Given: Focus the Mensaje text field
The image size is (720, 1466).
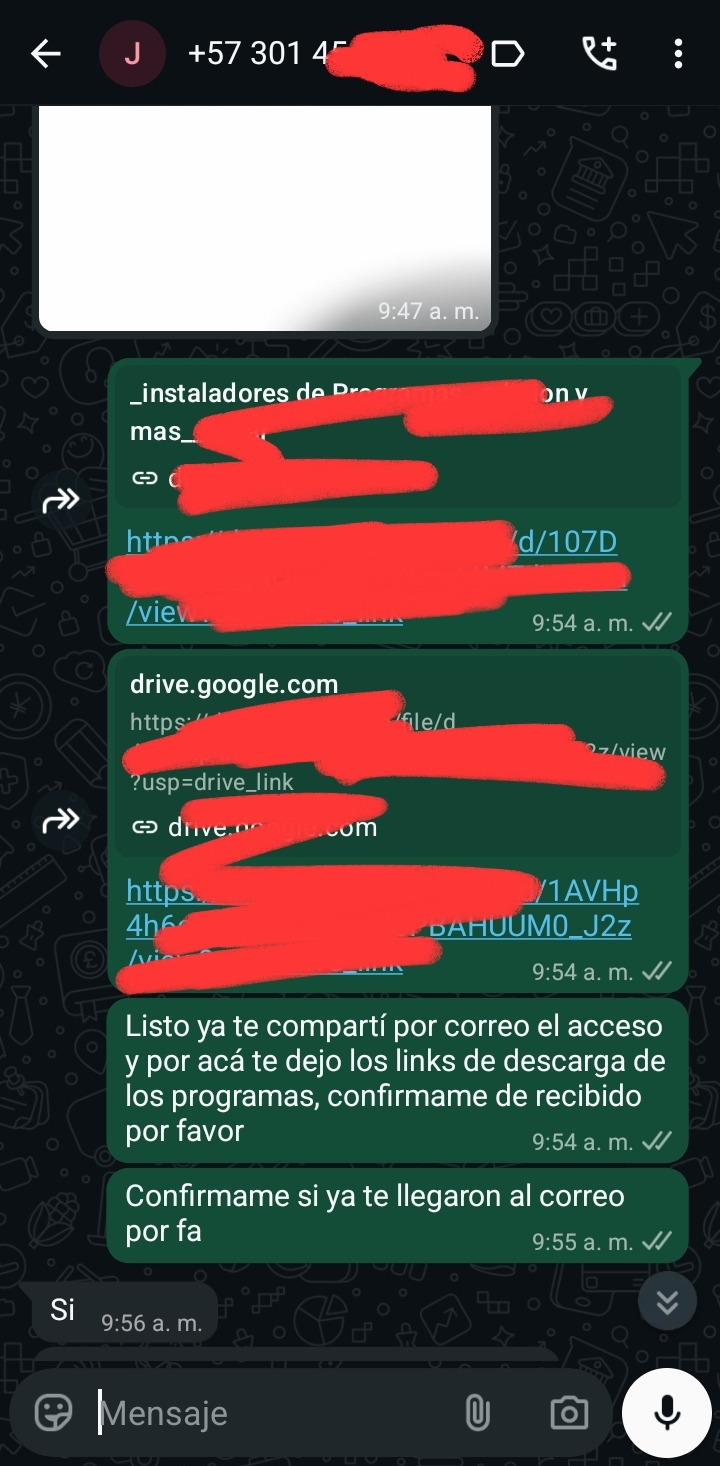Looking at the screenshot, I should point(270,1413).
